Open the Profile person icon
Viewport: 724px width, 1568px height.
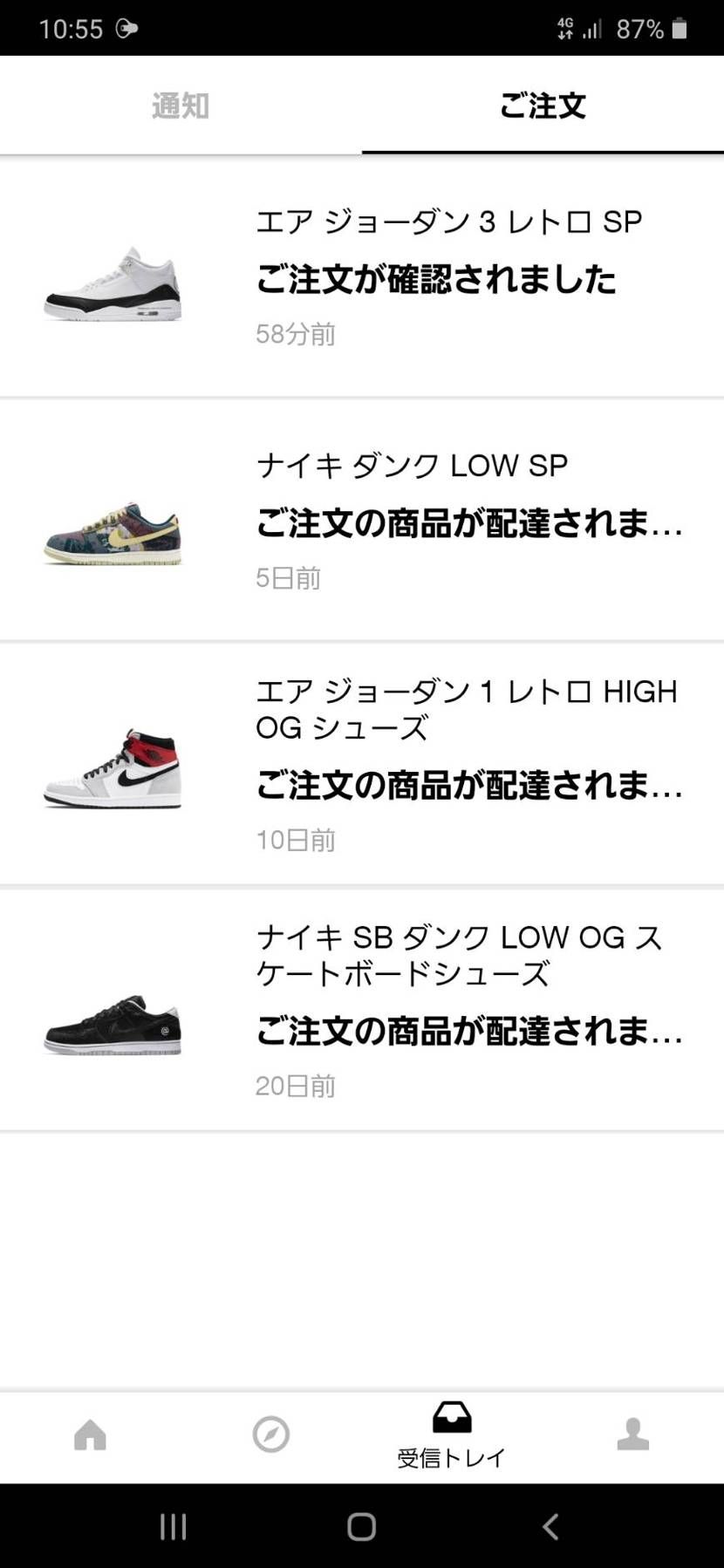click(633, 1433)
